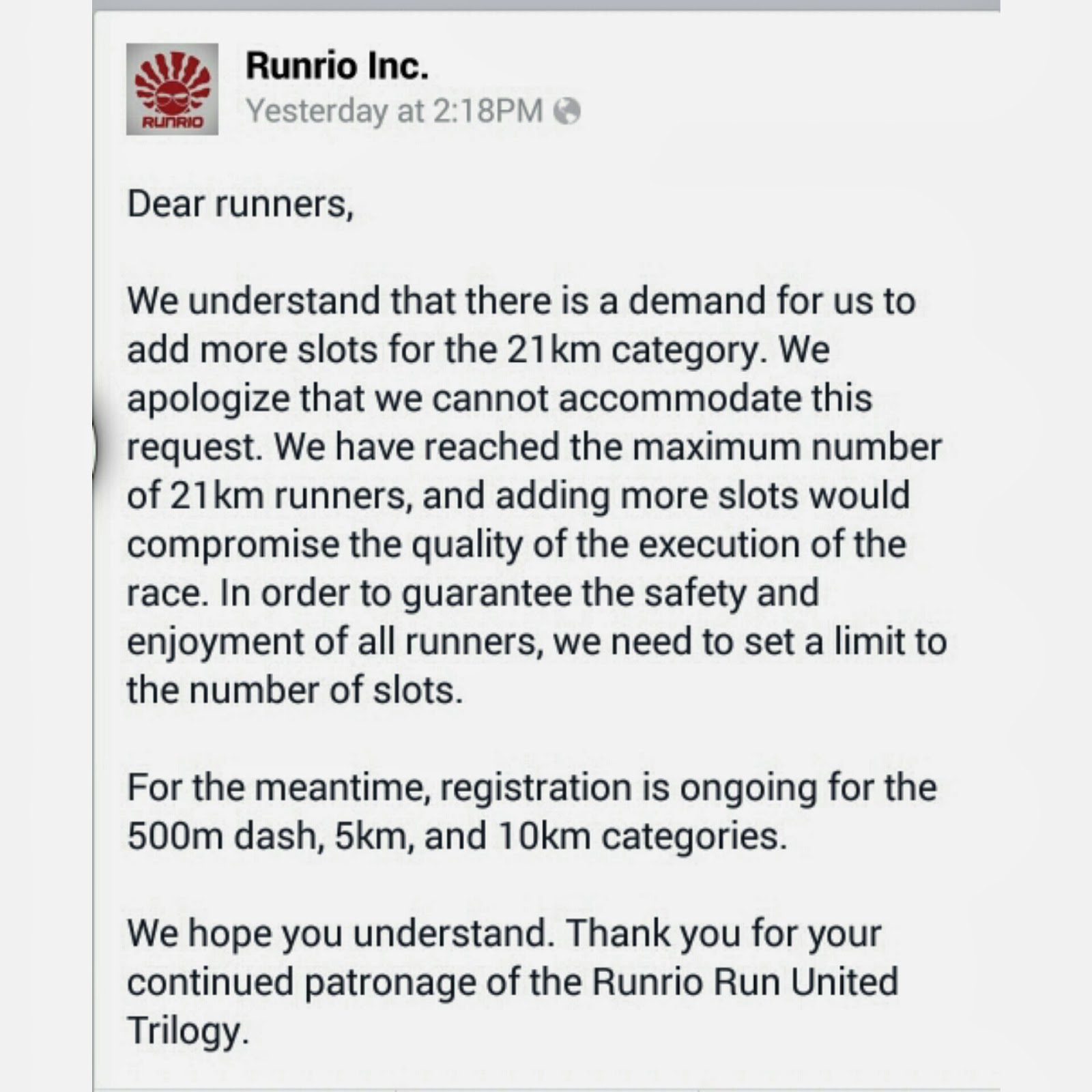Tap the Runrio profile picture

[172, 89]
